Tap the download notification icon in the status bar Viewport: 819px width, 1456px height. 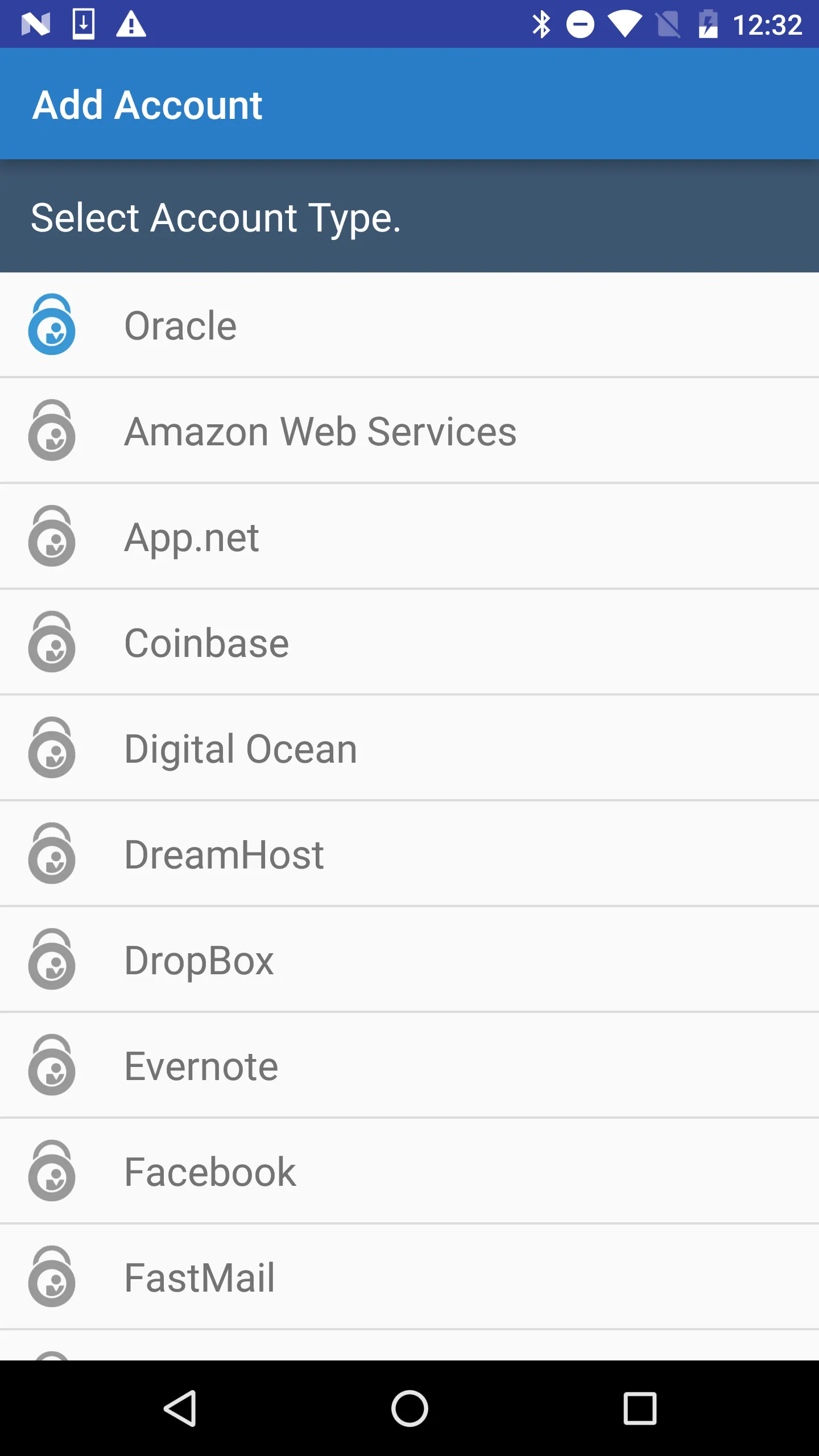pos(83,23)
